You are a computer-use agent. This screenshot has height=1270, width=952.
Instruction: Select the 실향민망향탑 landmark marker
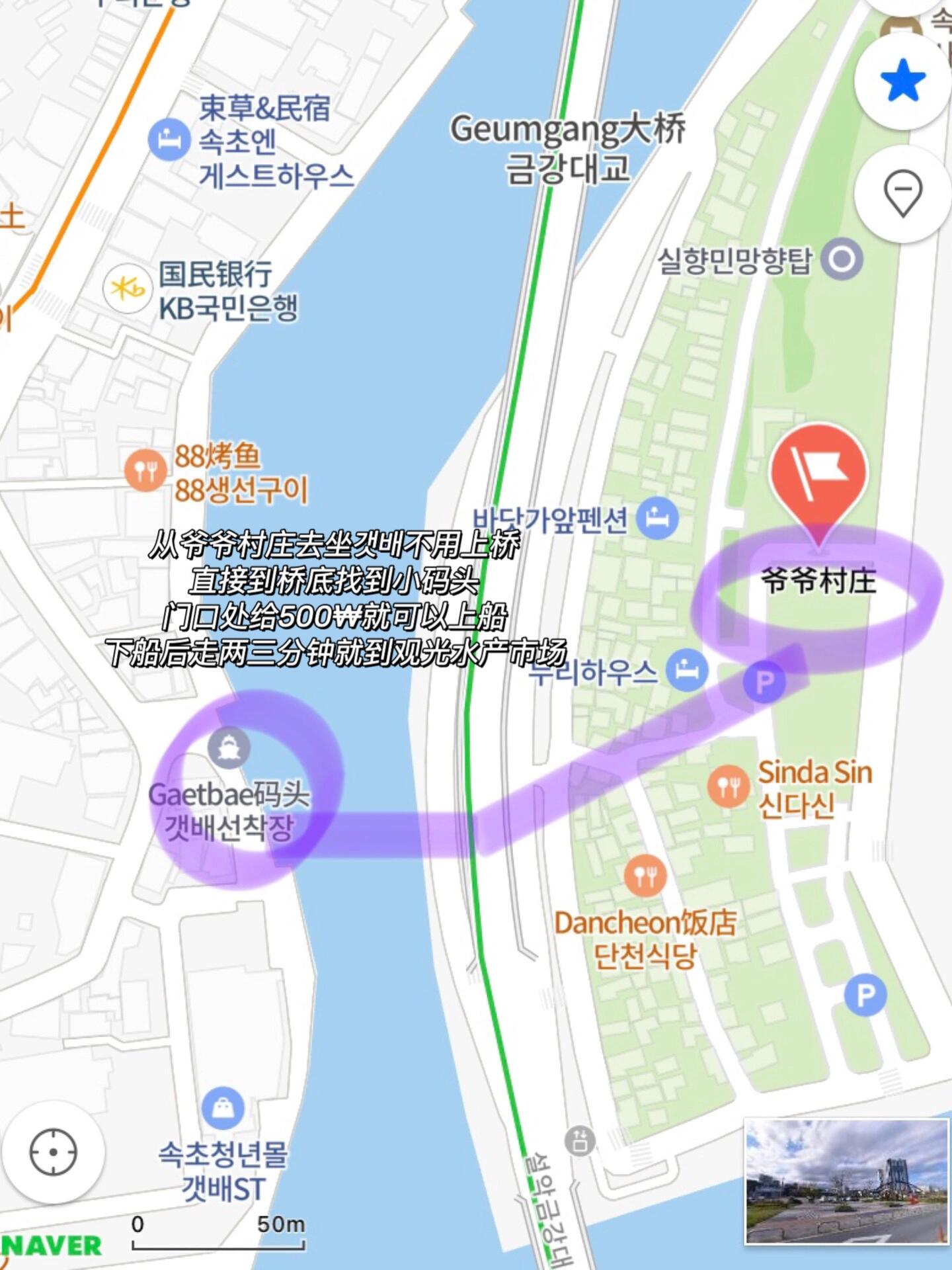(842, 259)
